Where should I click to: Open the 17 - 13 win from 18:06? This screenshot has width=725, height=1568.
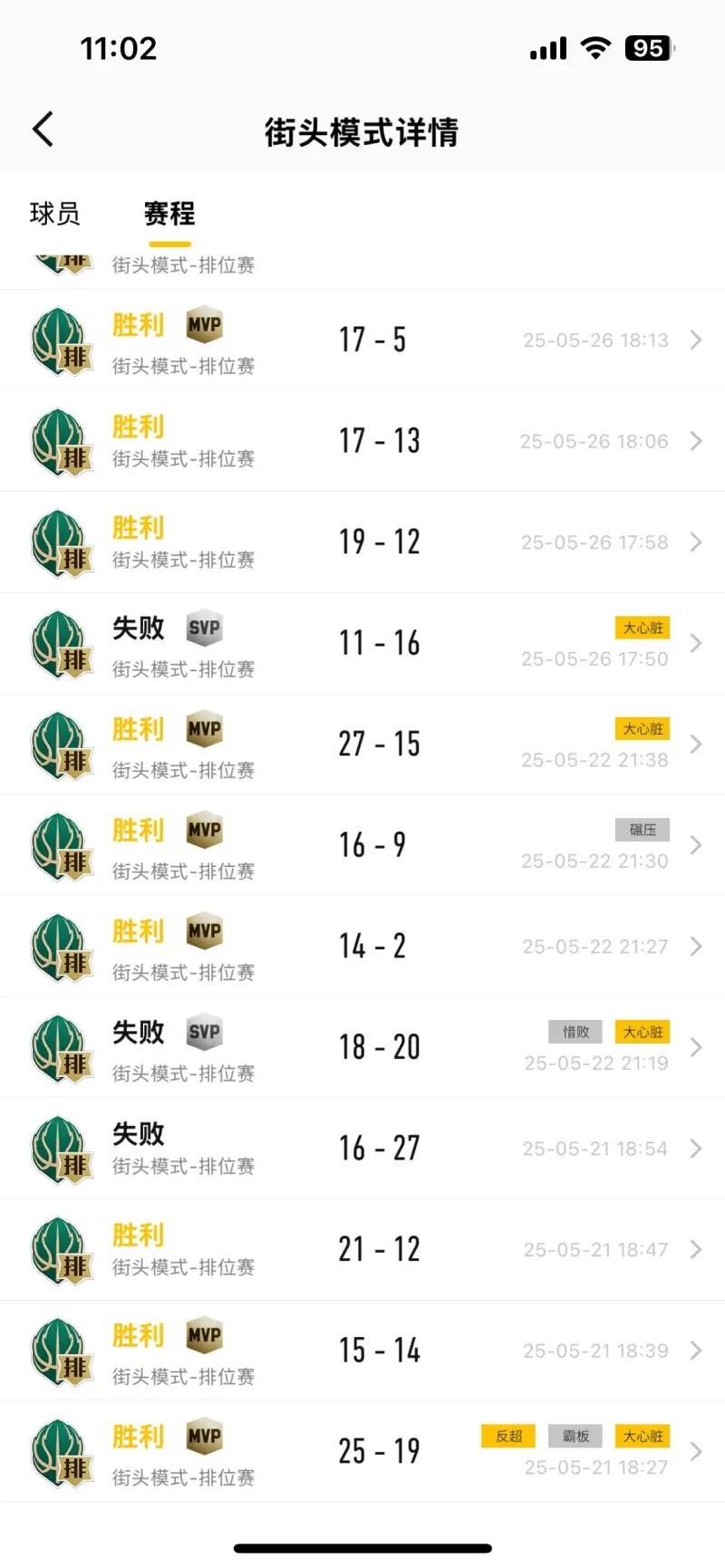coord(362,441)
